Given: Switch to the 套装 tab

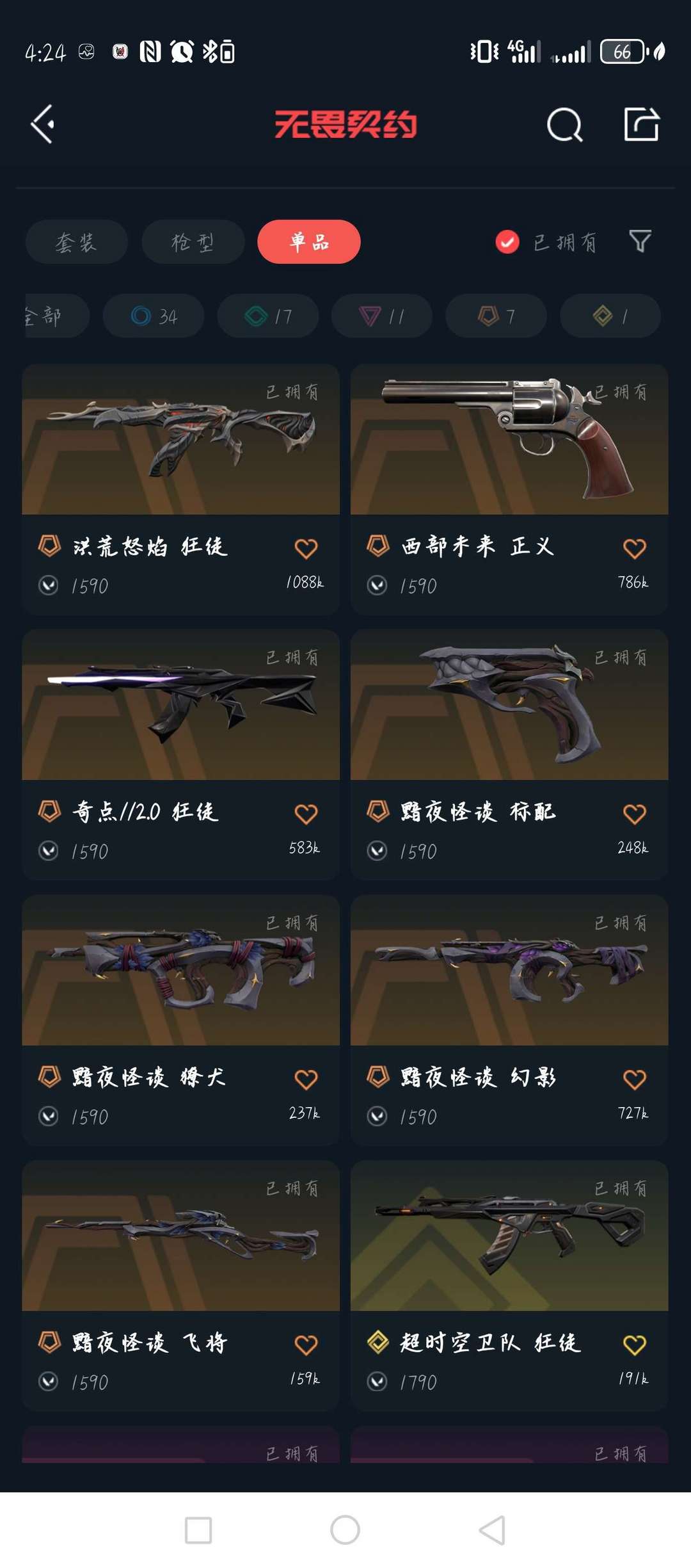Looking at the screenshot, I should coord(77,242).
